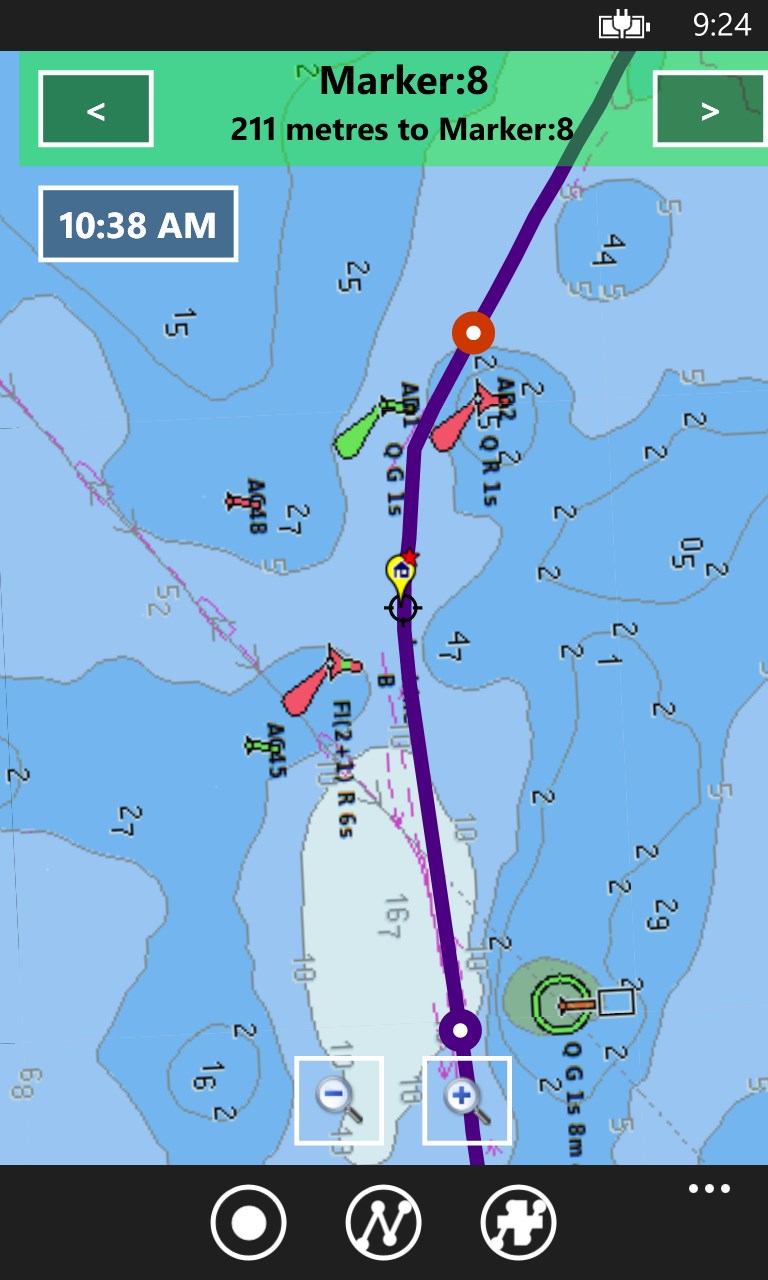Viewport: 768px width, 1280px height.
Task: Toggle track recording with the record button
Action: pos(249,1221)
